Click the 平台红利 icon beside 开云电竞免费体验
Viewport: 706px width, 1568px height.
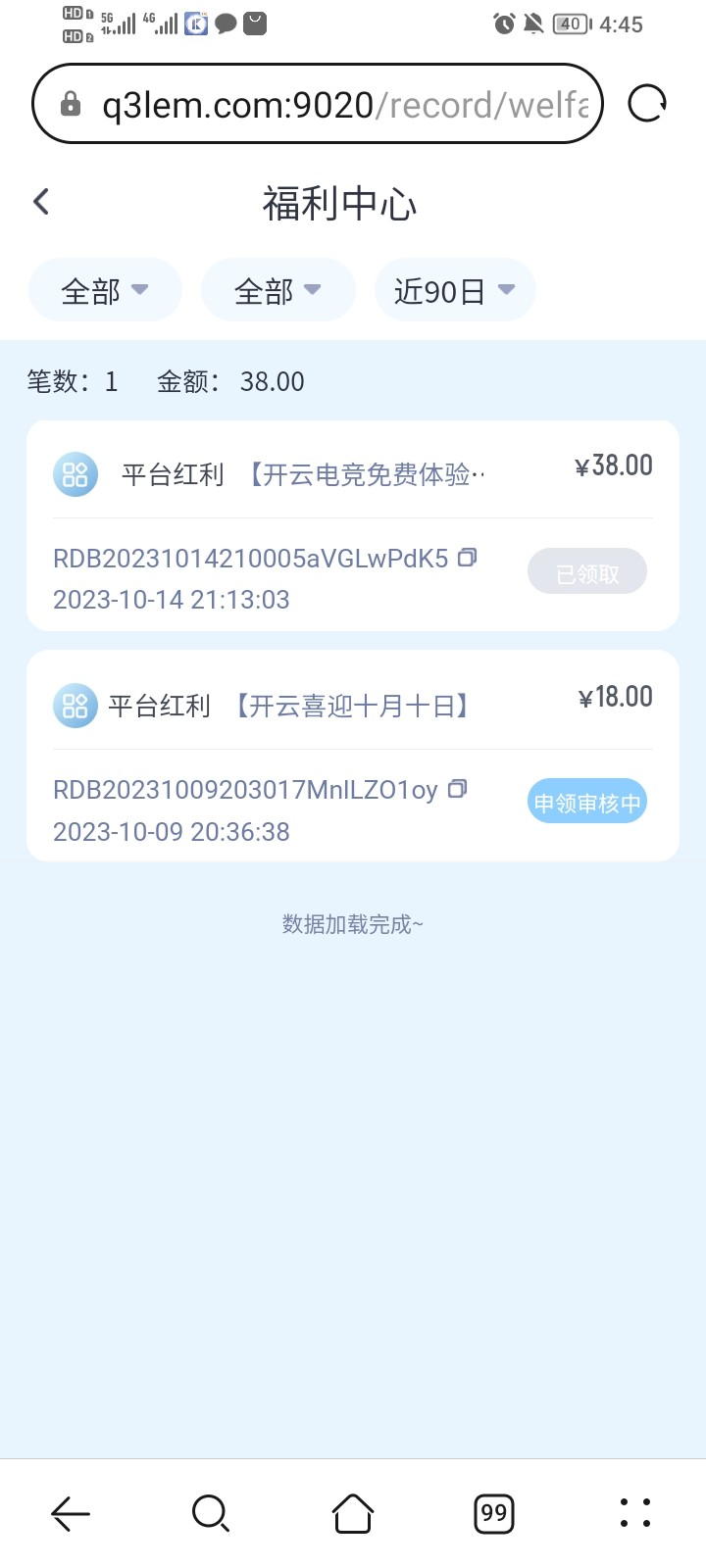click(x=75, y=474)
